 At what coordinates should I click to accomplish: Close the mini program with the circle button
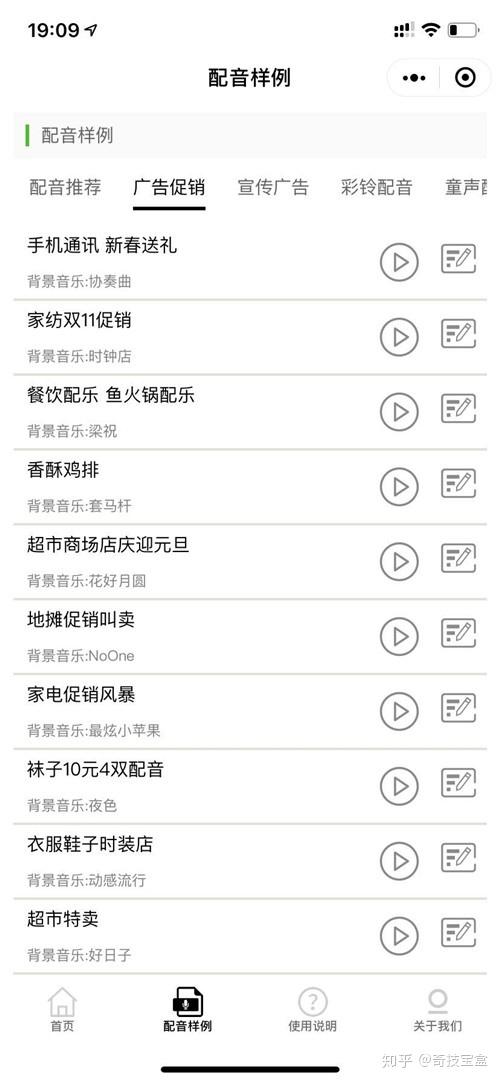click(466, 78)
